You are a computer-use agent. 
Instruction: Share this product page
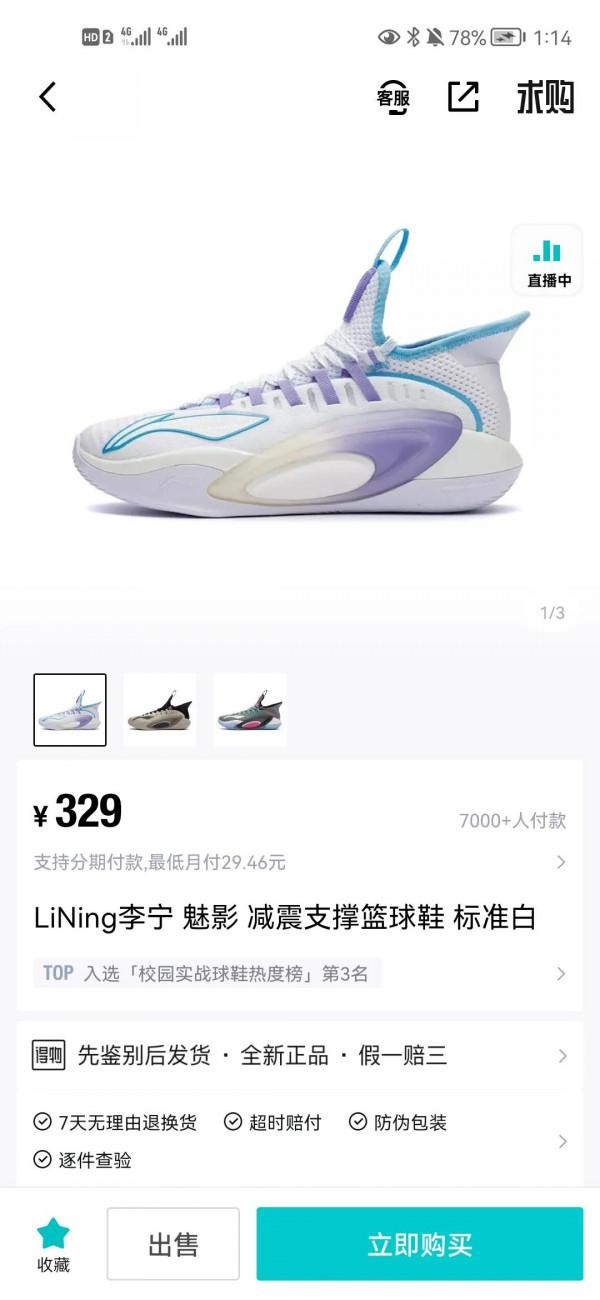tap(463, 97)
